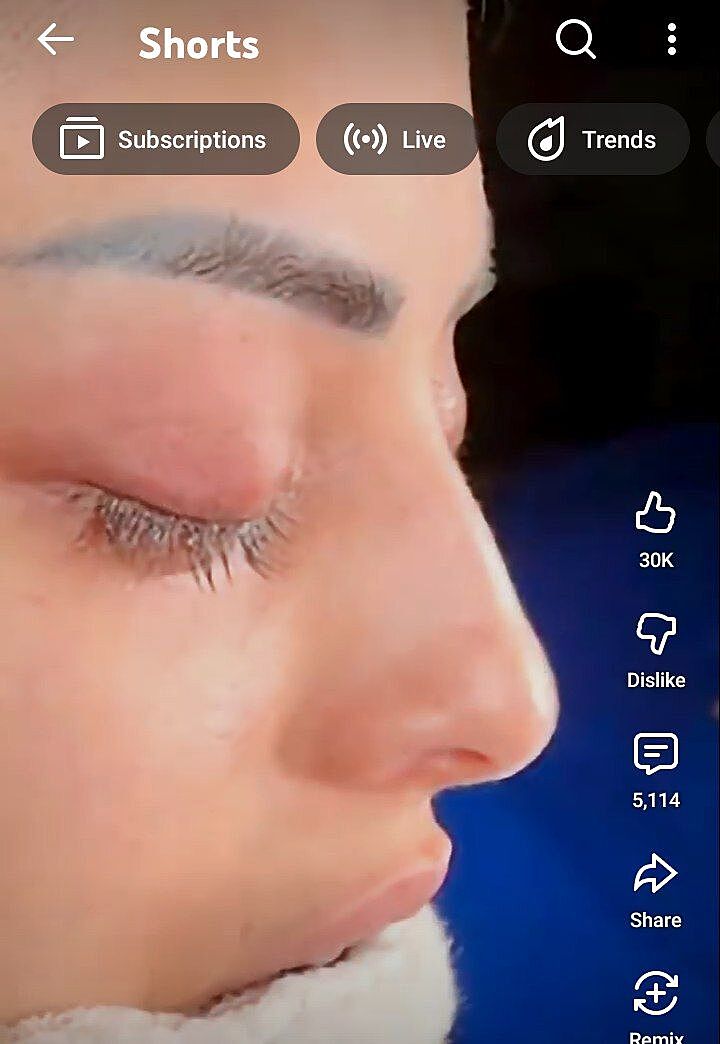Share this Short
The width and height of the screenshot is (720, 1044).
coord(655,876)
